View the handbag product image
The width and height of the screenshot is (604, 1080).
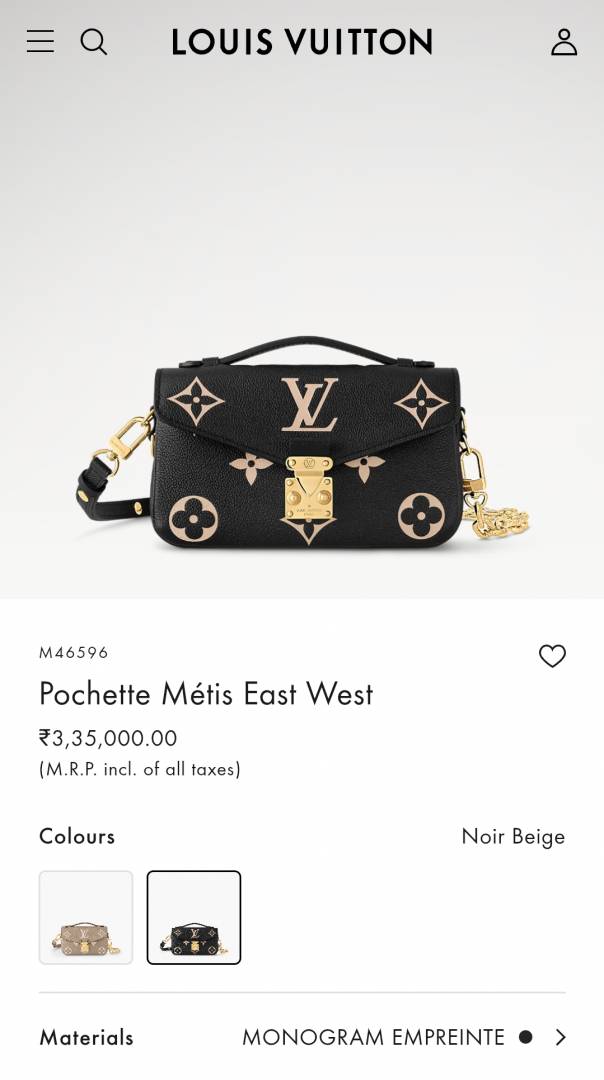(302, 440)
